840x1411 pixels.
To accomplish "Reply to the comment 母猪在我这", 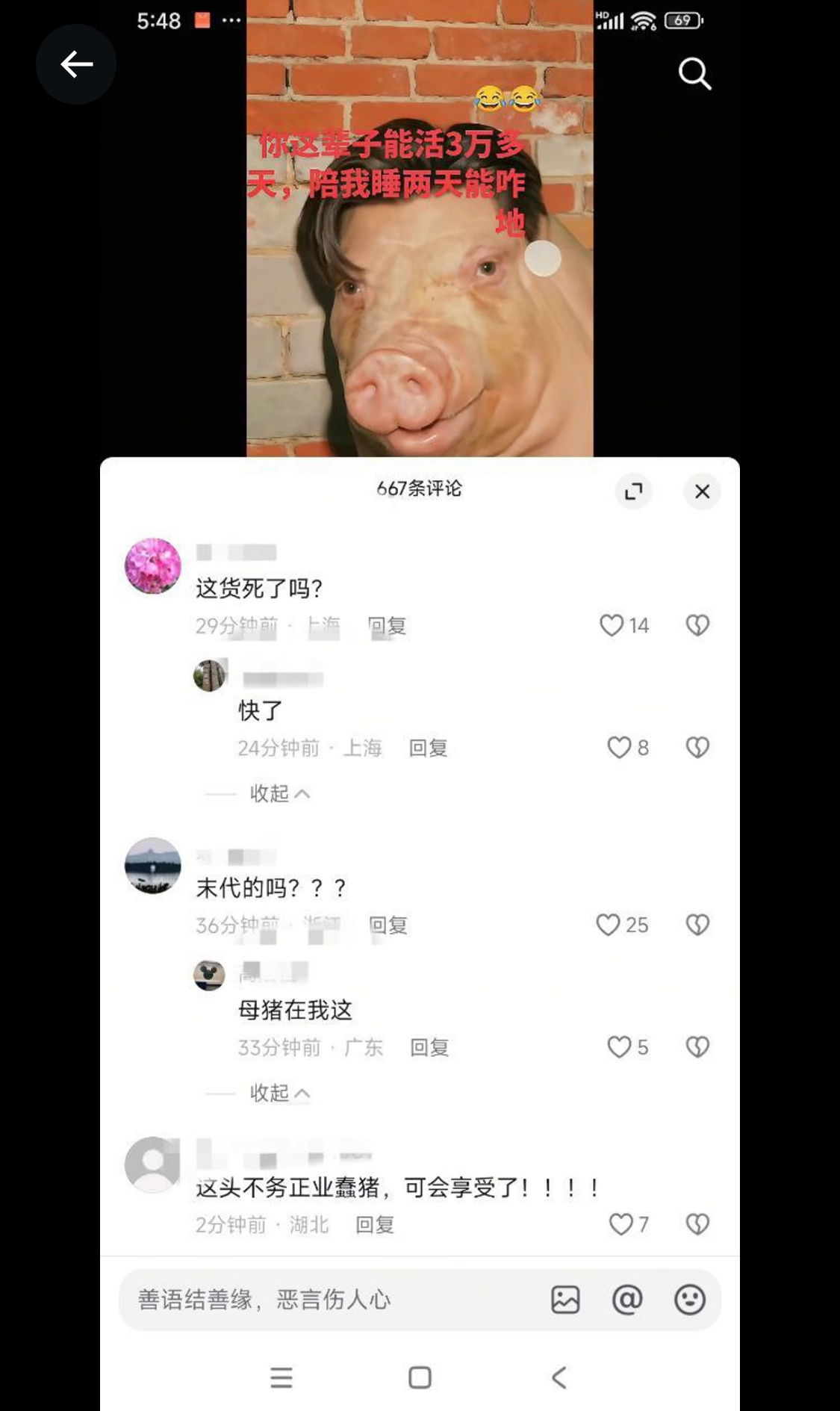I will click(x=429, y=1047).
